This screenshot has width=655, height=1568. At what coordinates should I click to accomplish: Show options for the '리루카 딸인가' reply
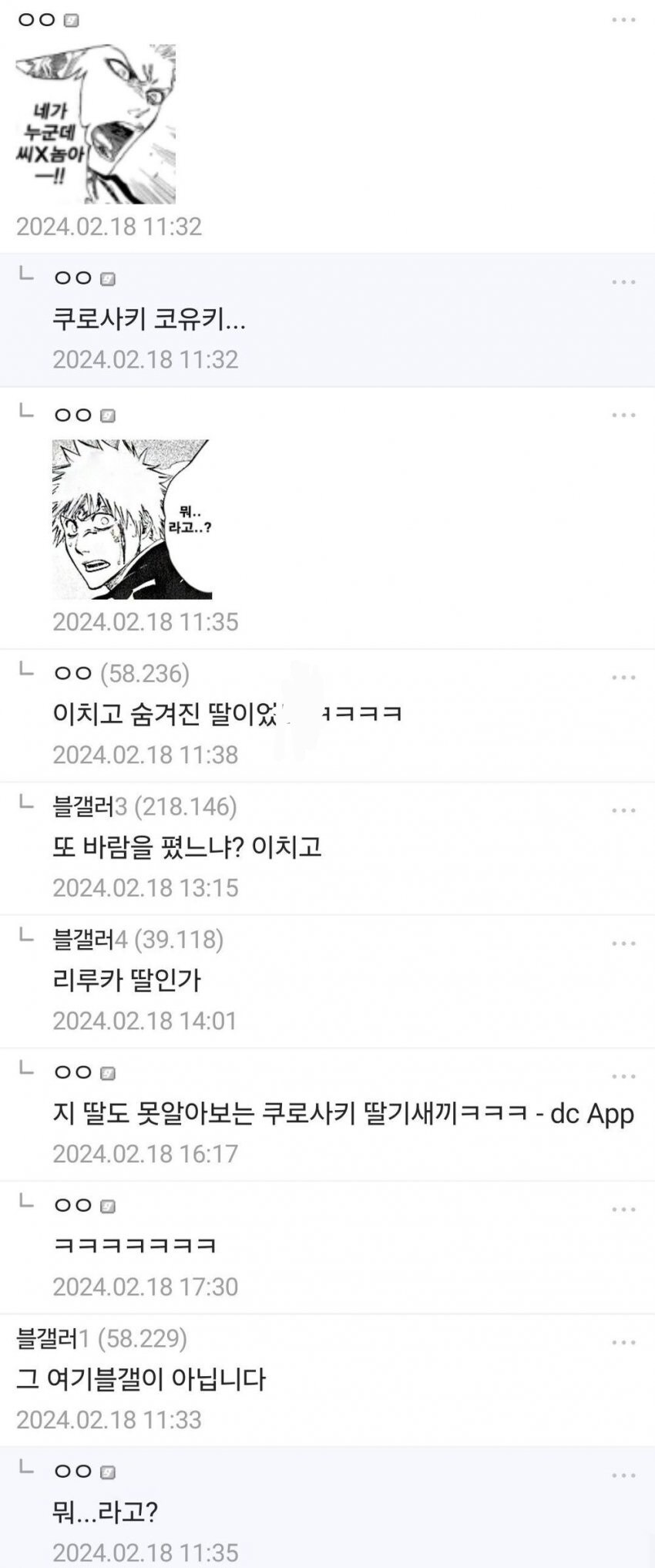[623, 944]
